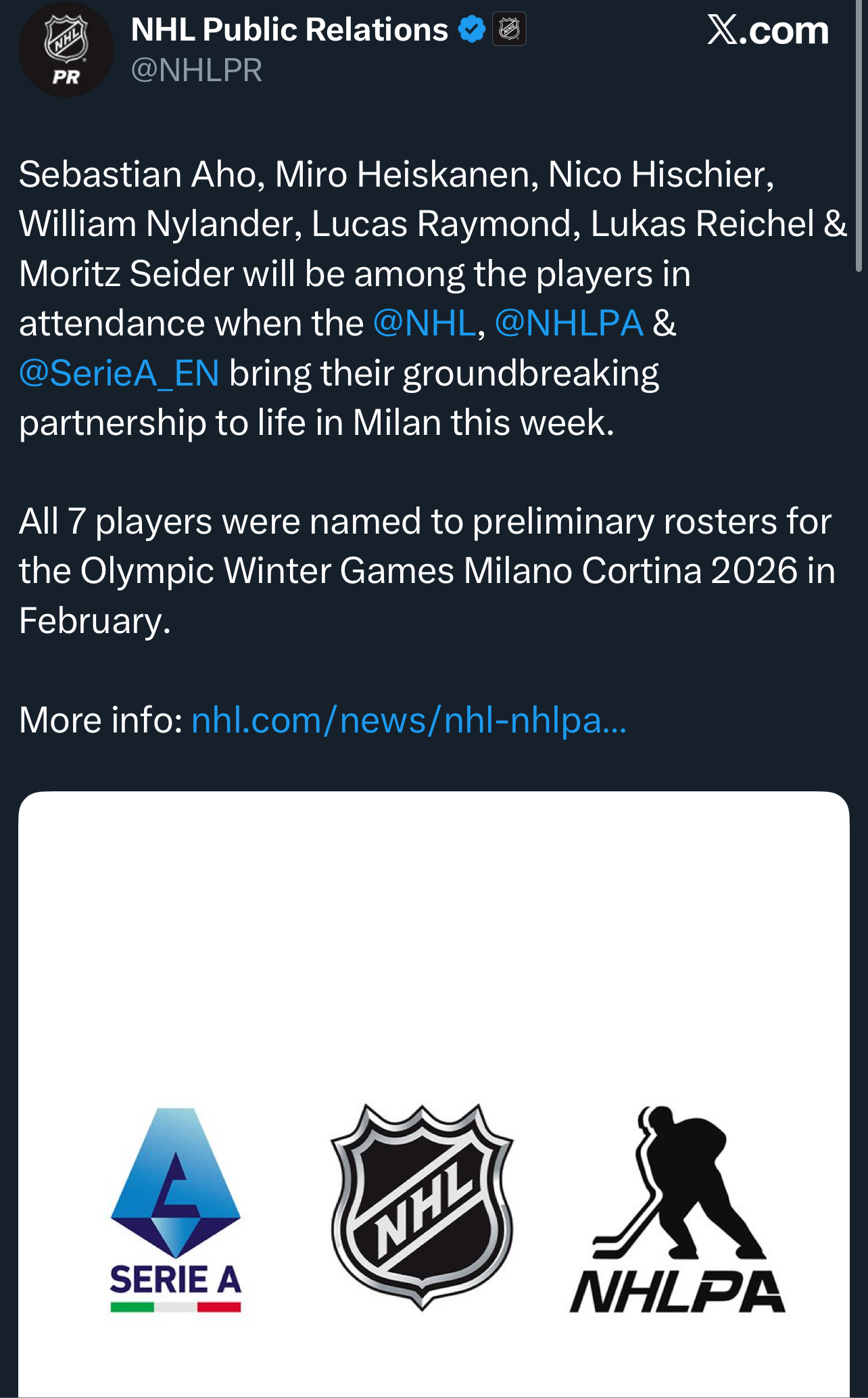The image size is (868, 1398).
Task: Visit the @NHL mention
Action: pyautogui.click(x=425, y=323)
